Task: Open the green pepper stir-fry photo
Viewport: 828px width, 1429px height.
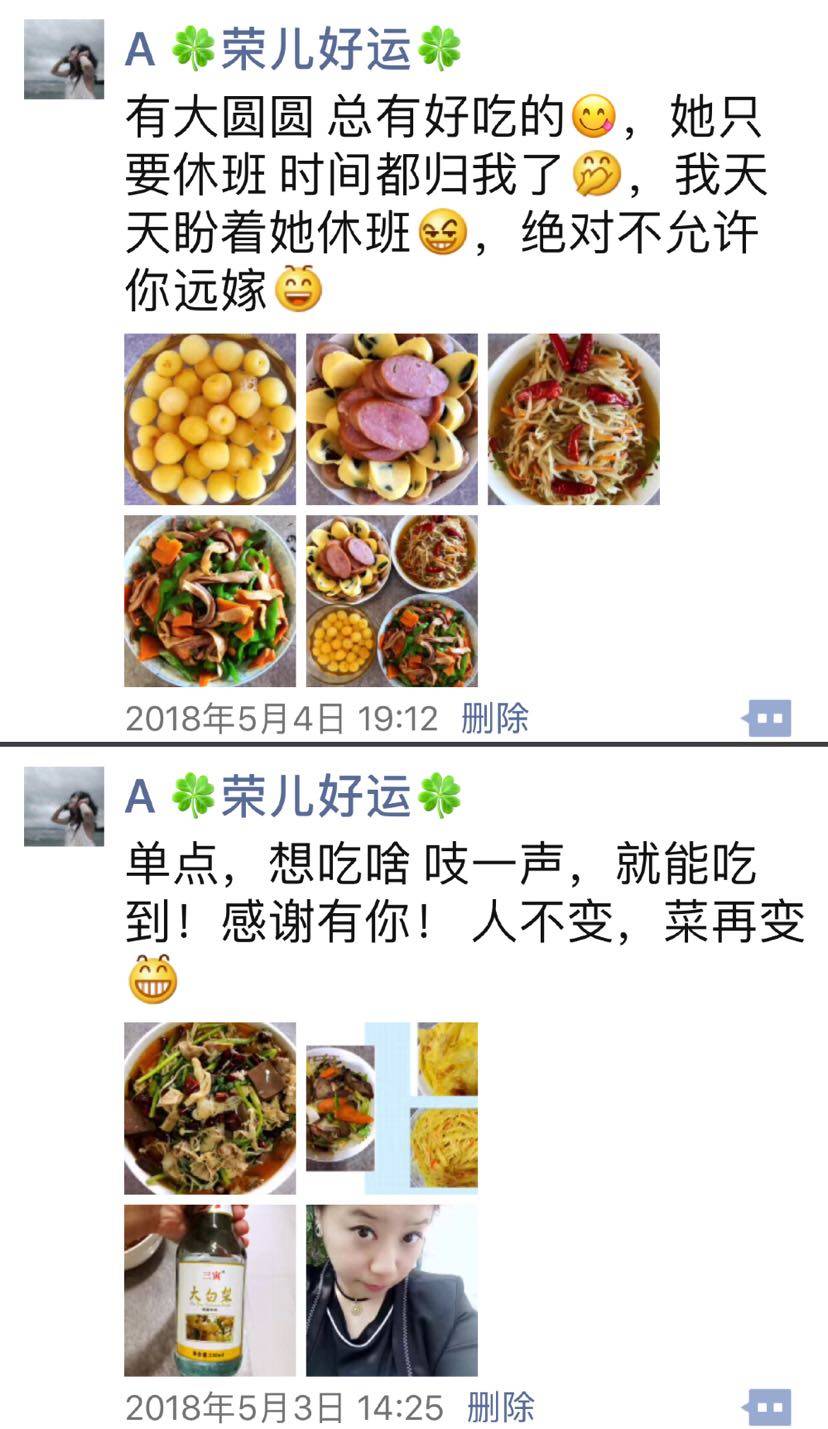Action: [210, 601]
